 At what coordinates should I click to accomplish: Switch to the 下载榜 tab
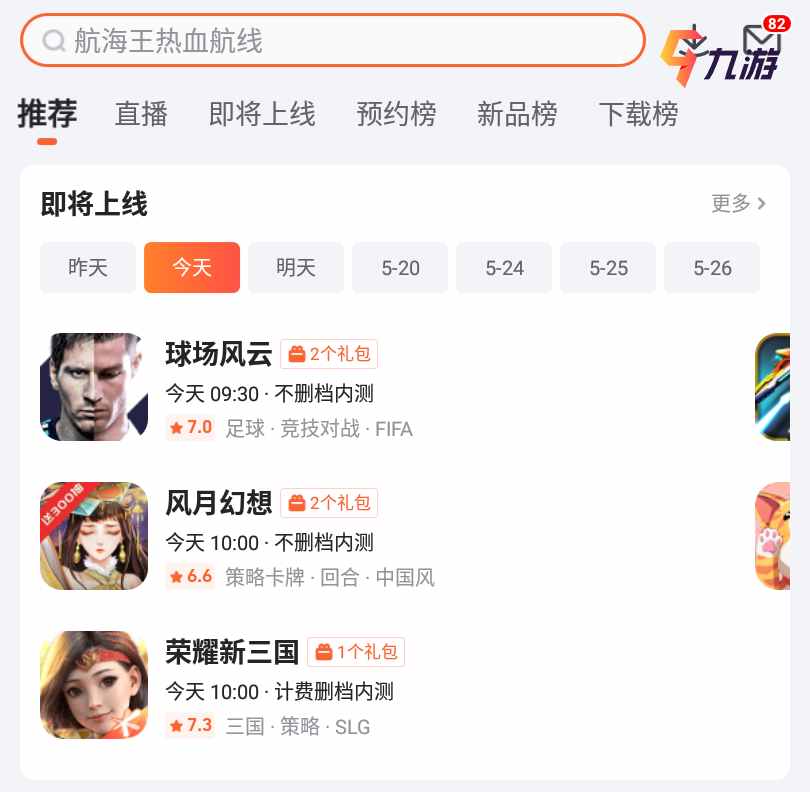pyautogui.click(x=638, y=114)
